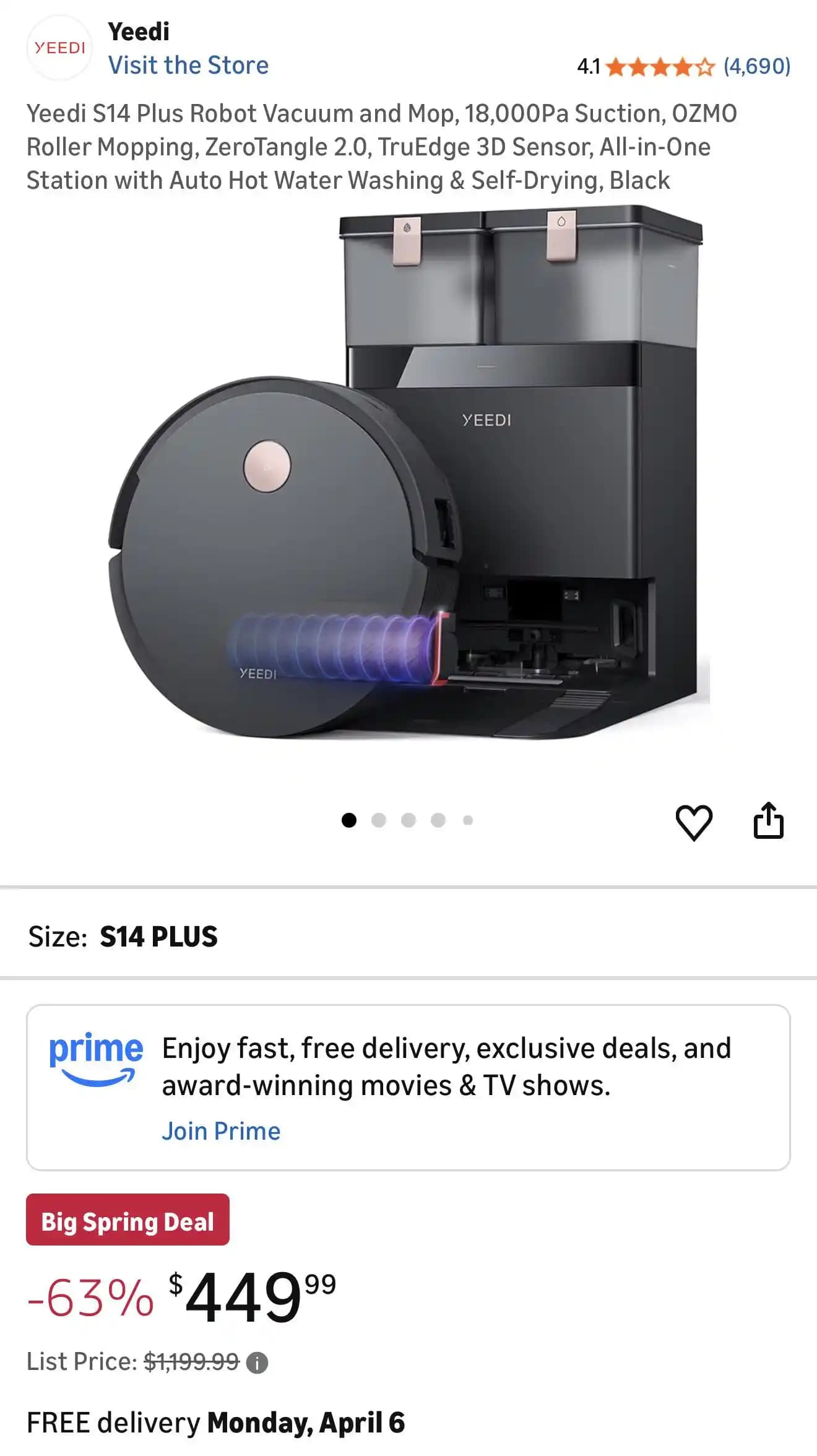Tap the Yeedi brand logo
The width and height of the screenshot is (817, 1456).
59,48
